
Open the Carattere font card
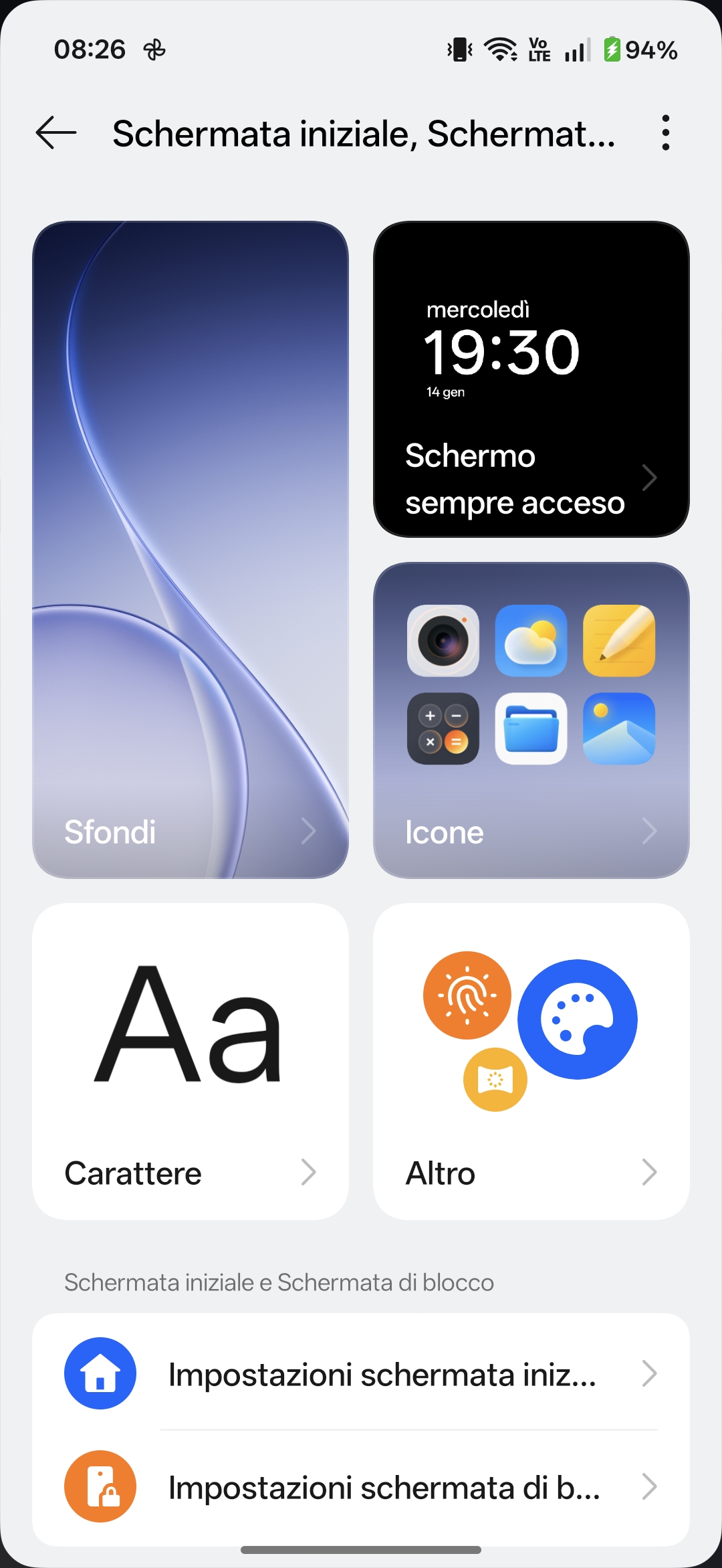click(191, 1061)
